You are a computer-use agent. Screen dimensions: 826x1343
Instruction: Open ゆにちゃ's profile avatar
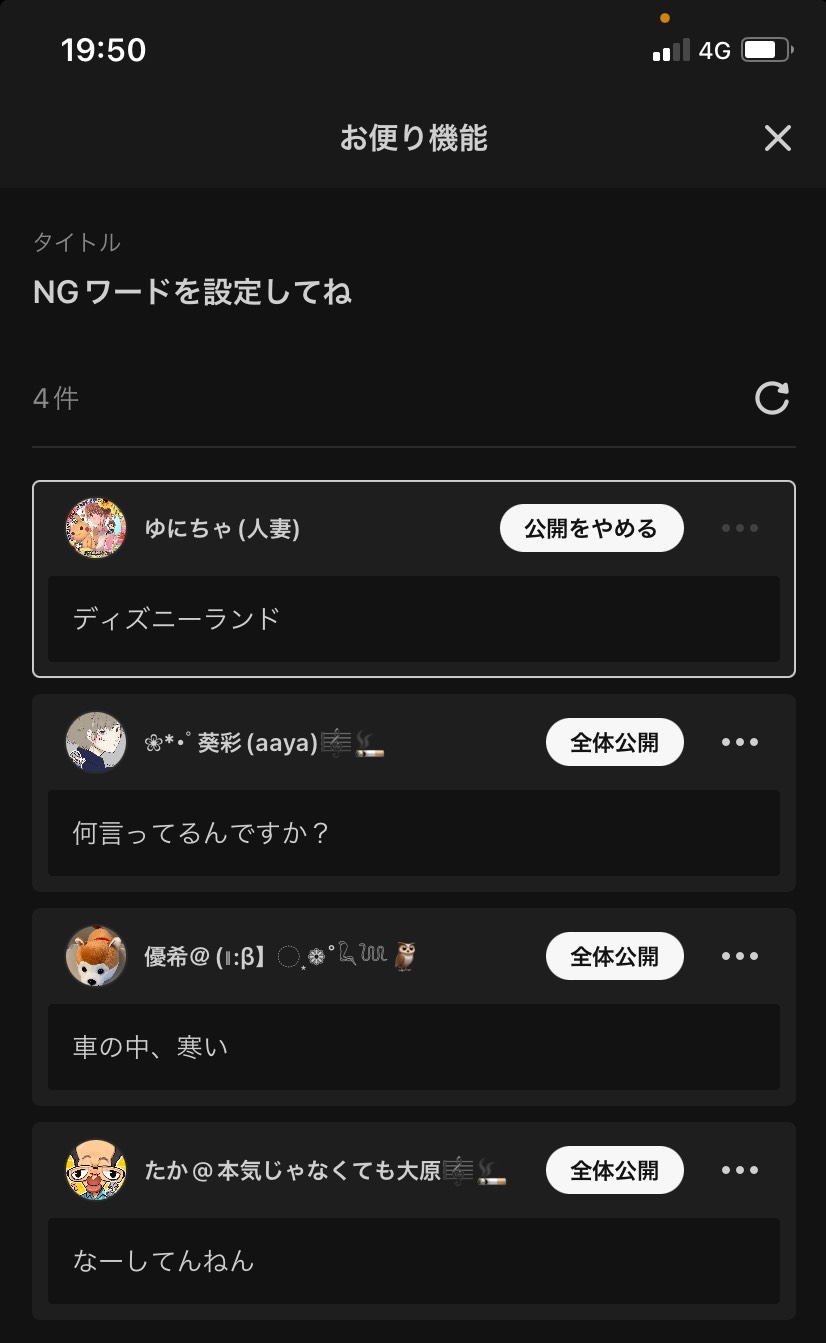[96, 528]
